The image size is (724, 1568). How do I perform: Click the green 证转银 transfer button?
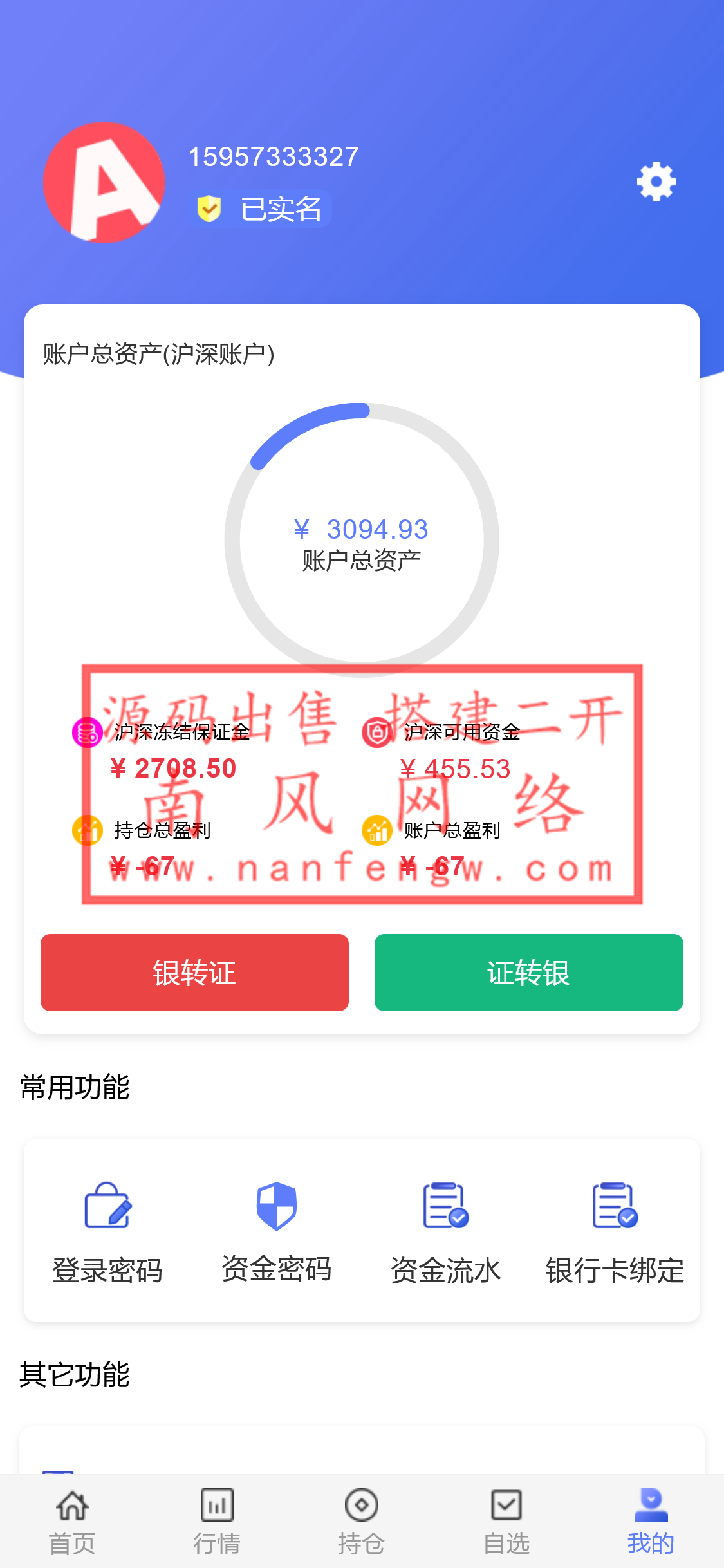(529, 973)
